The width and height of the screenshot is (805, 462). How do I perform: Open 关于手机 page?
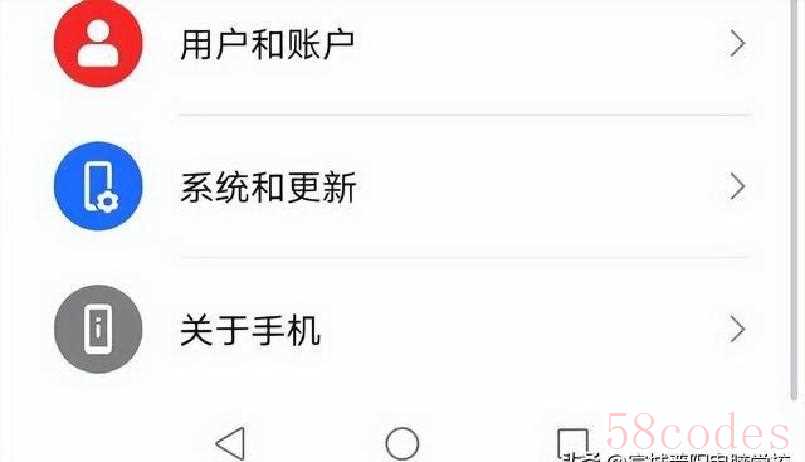(250, 329)
